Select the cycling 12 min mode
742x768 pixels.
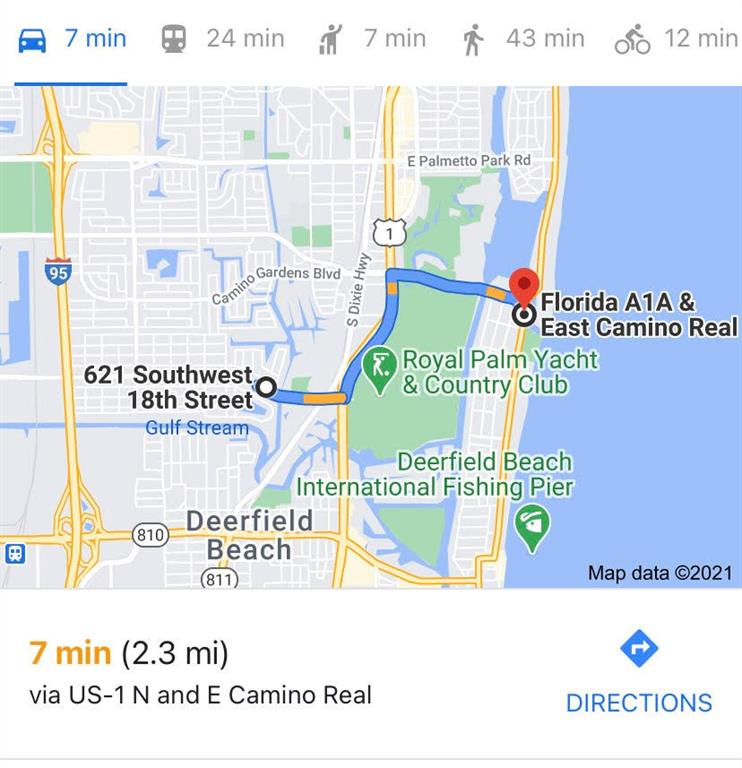pos(676,40)
